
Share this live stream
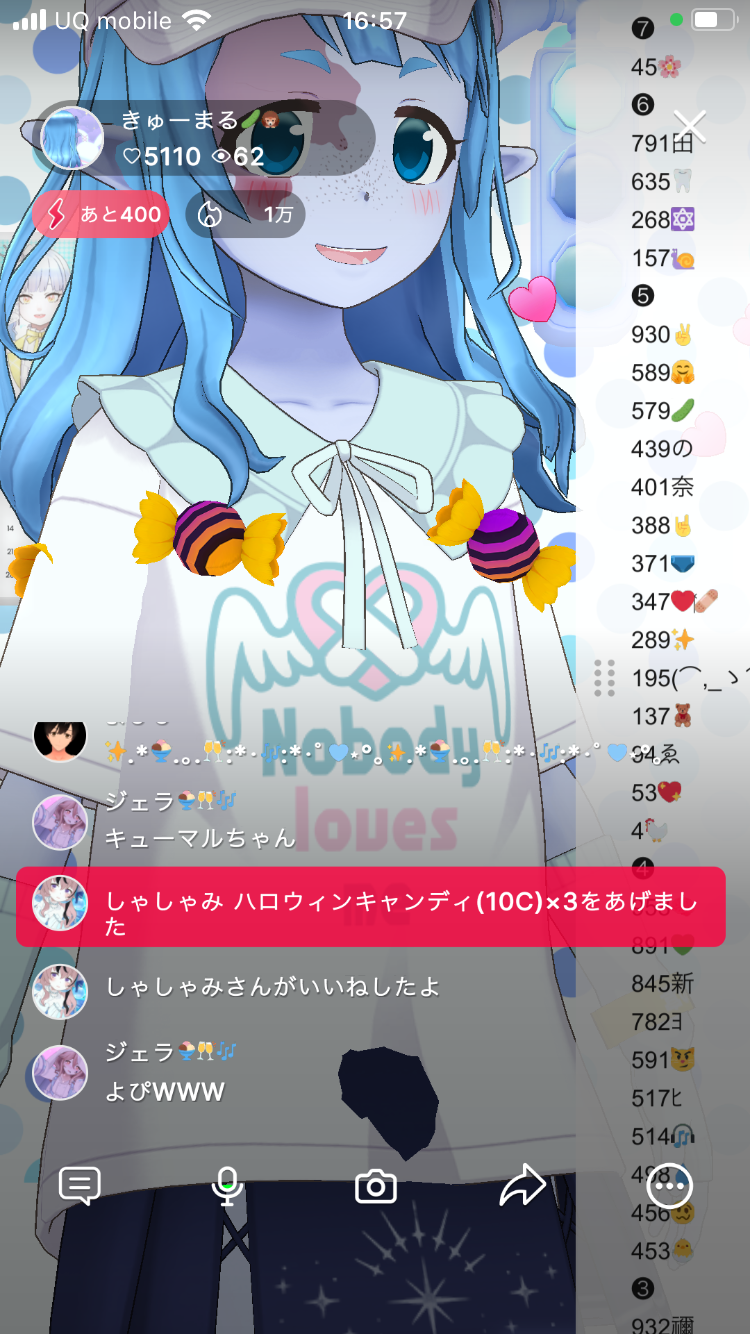click(522, 1186)
